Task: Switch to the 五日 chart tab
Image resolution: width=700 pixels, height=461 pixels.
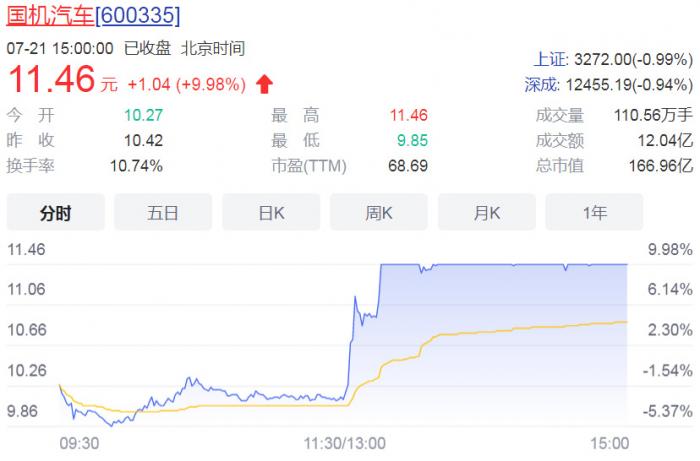Action: tap(162, 212)
